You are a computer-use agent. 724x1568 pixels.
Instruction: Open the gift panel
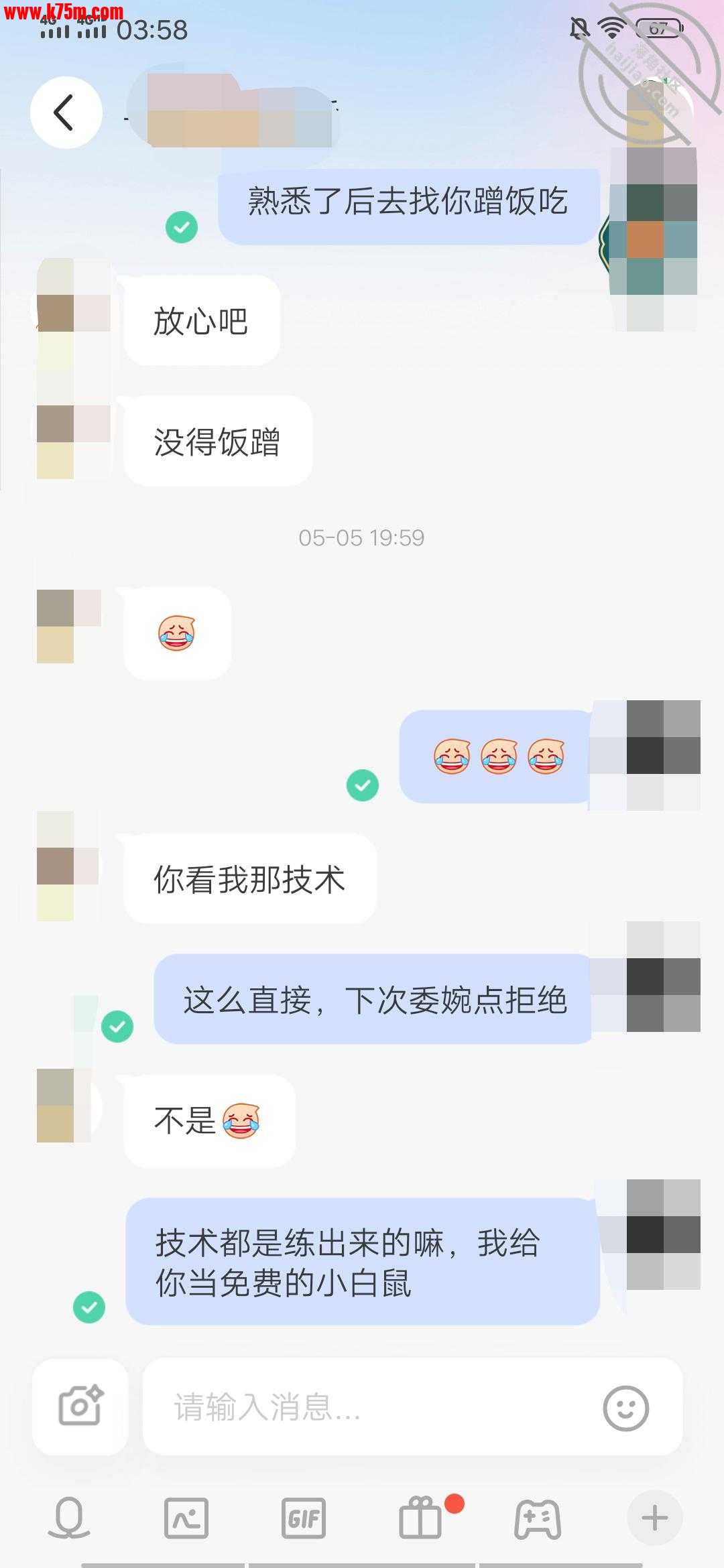421,1518
